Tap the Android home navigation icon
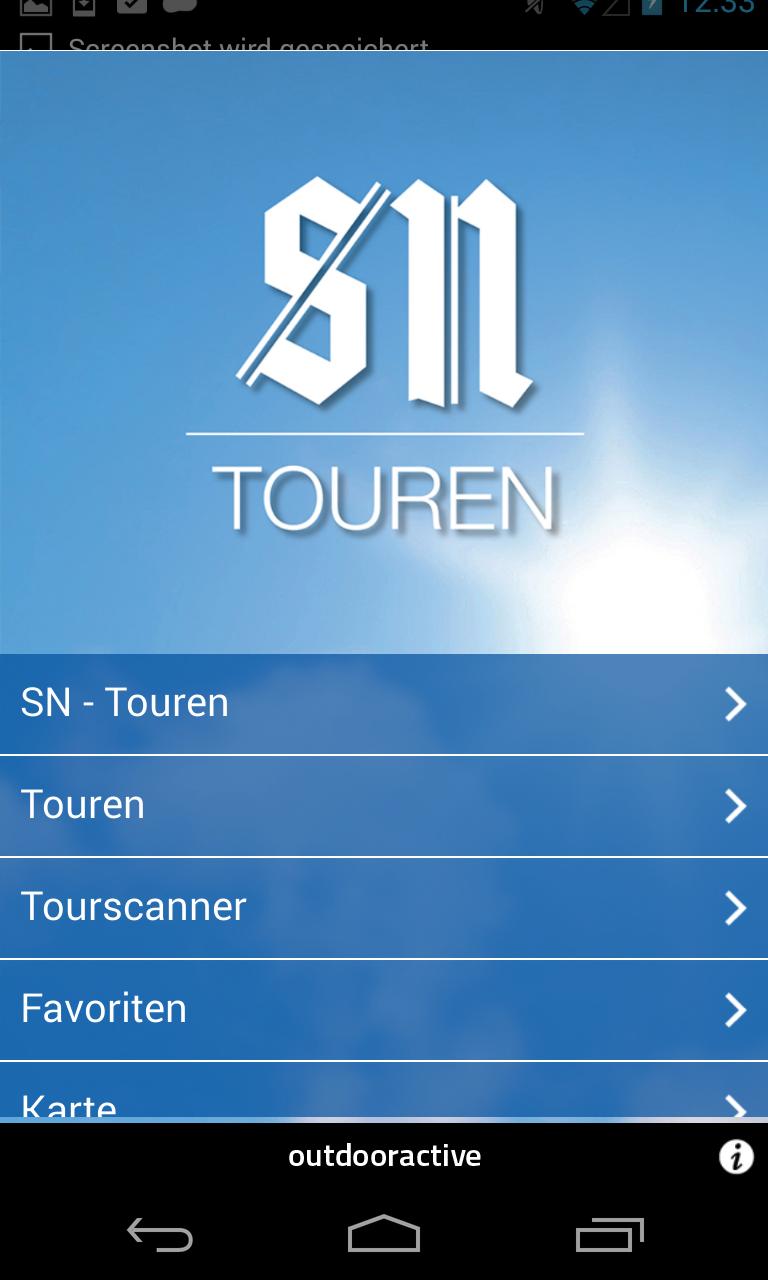Viewport: 768px width, 1280px height. [384, 1236]
